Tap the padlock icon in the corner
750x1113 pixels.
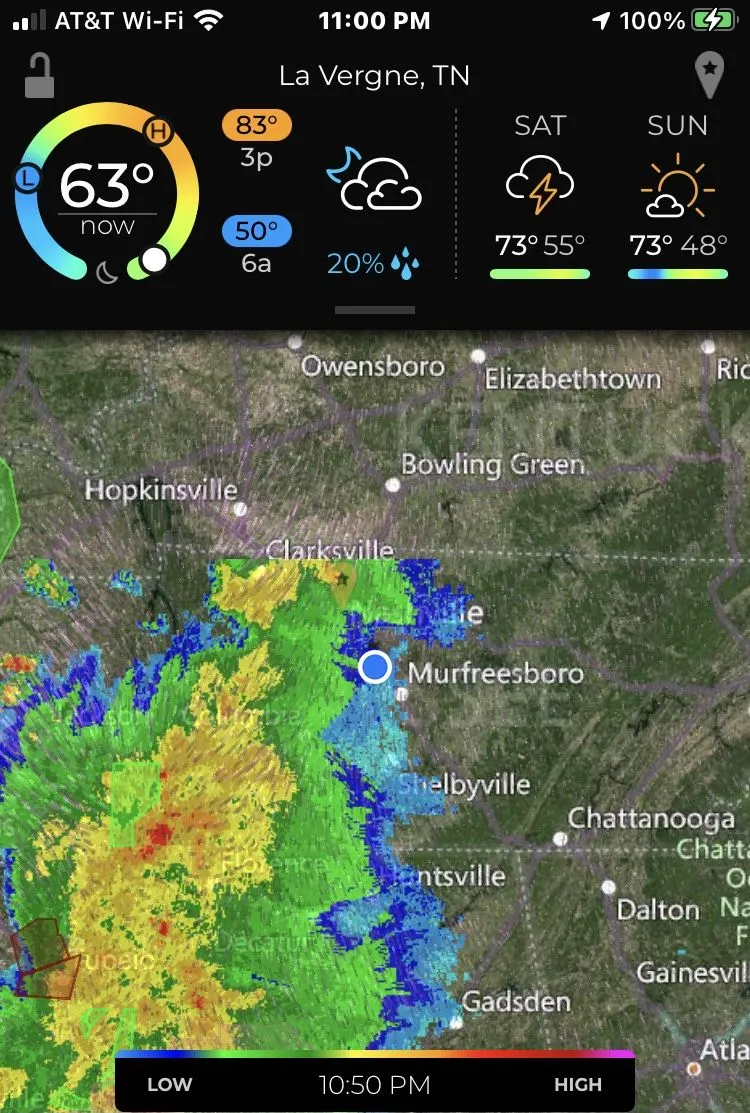point(39,76)
